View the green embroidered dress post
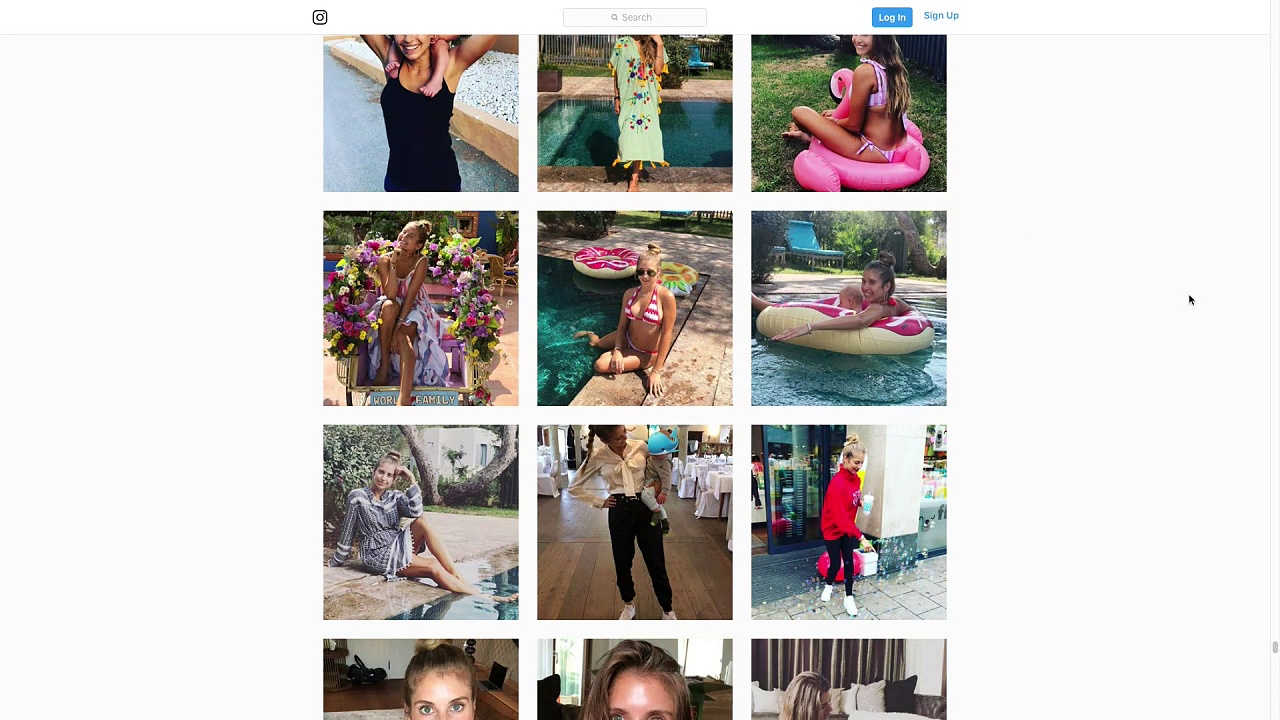The image size is (1280, 720). tap(635, 113)
